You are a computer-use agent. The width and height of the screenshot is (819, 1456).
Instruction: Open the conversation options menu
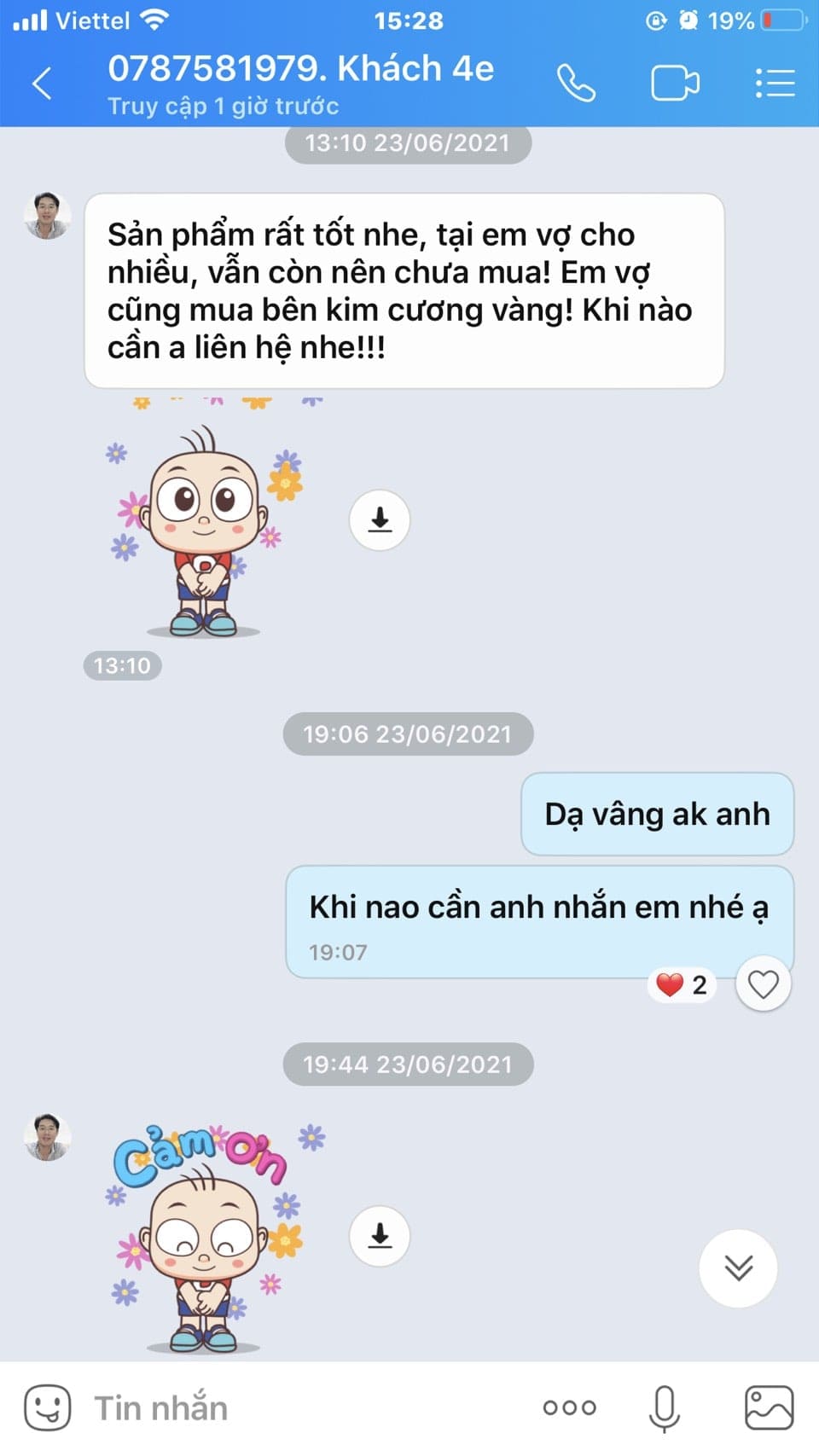(x=775, y=84)
